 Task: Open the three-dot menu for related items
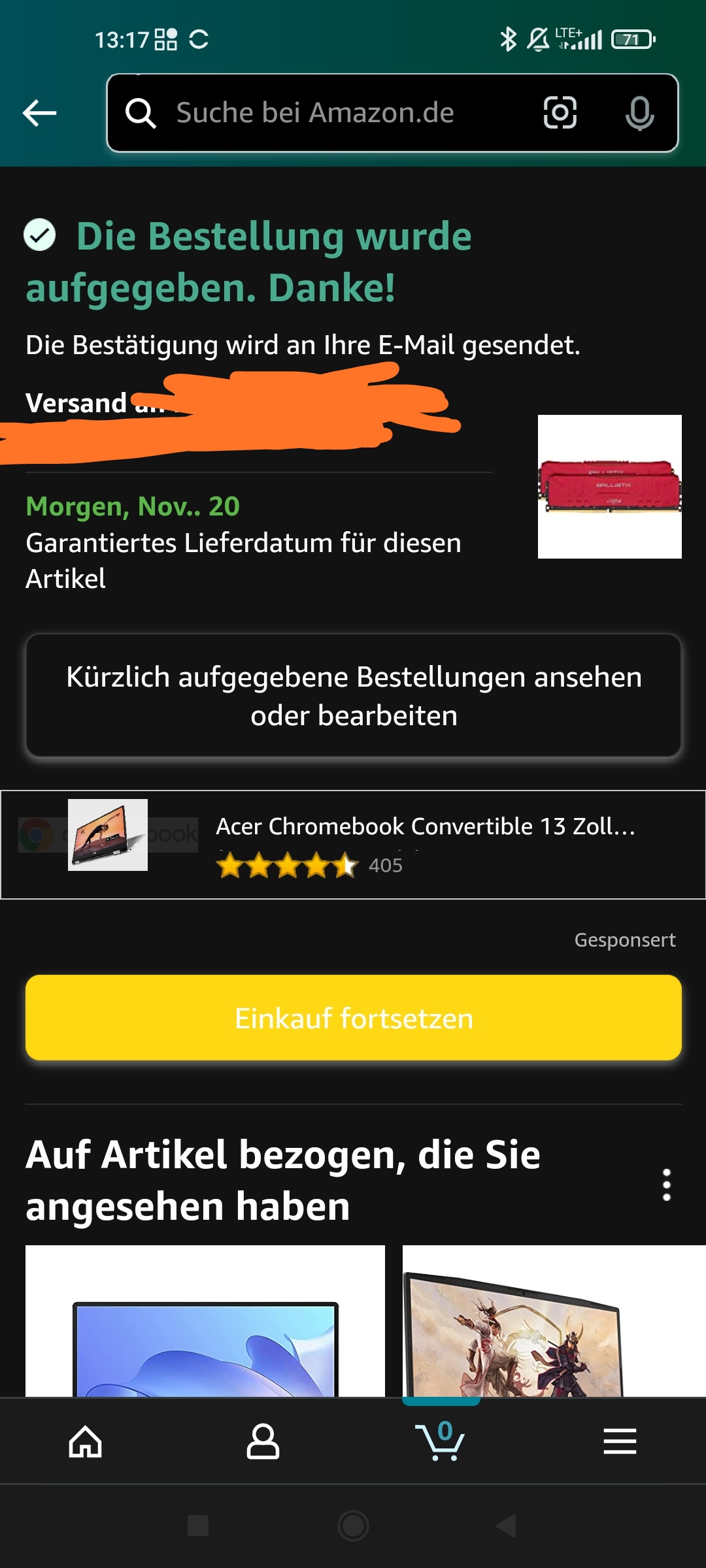[666, 1184]
